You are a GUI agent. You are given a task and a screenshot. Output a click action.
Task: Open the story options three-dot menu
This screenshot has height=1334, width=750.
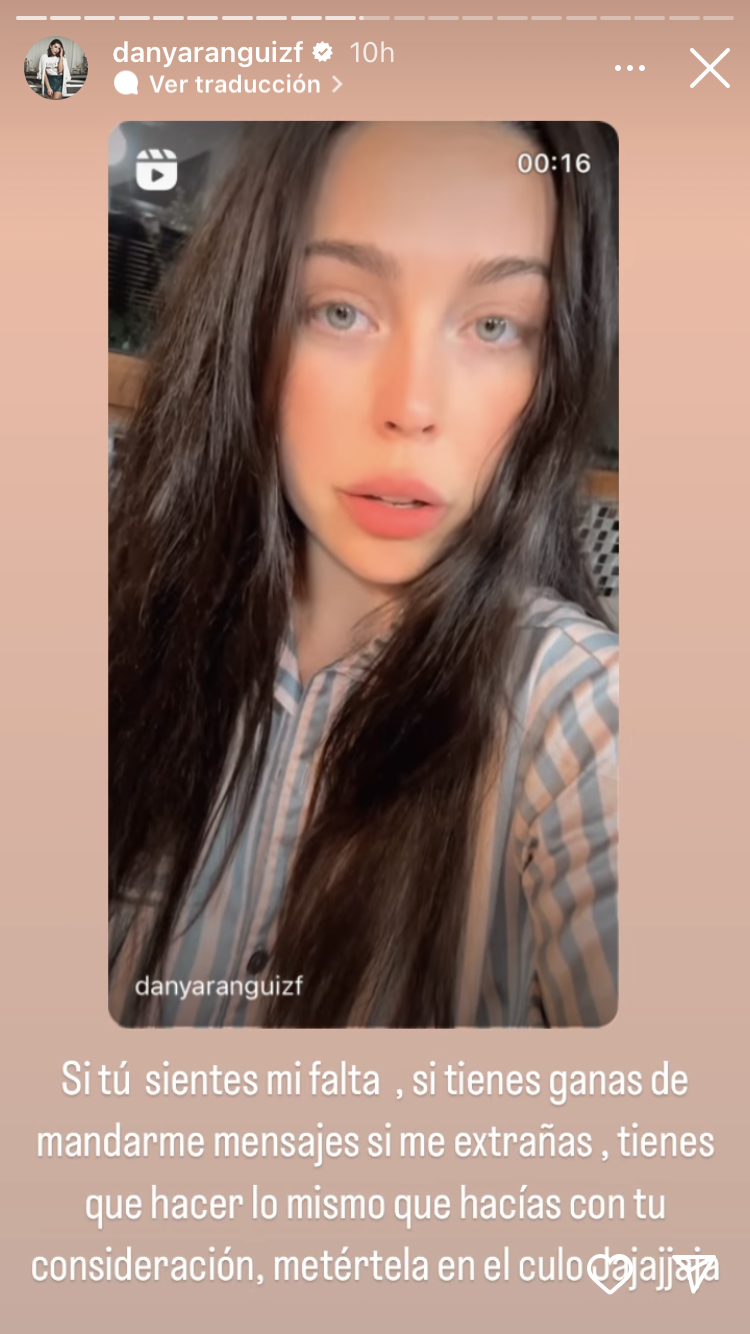tap(630, 68)
